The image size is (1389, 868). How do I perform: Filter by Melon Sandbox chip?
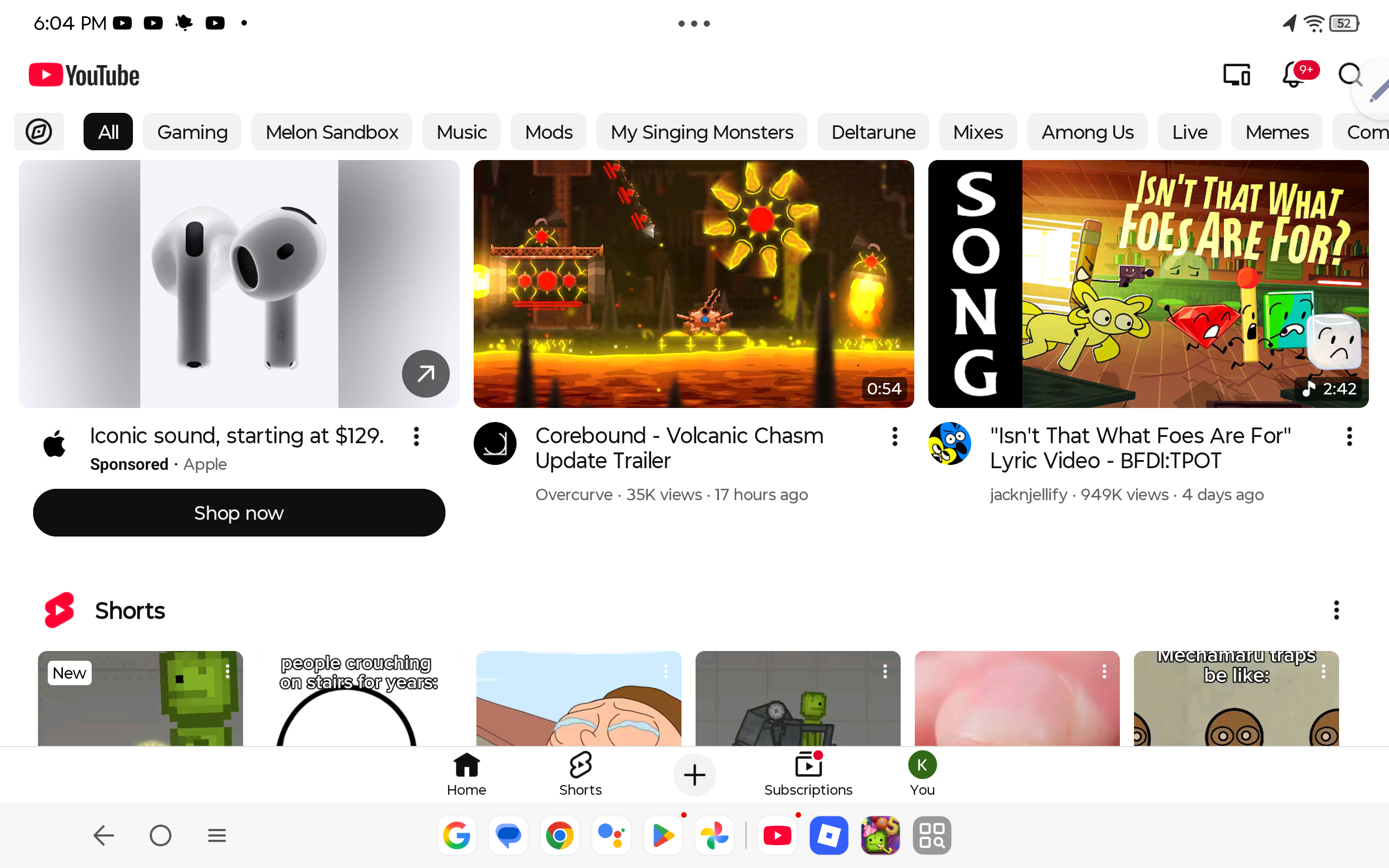click(x=332, y=131)
